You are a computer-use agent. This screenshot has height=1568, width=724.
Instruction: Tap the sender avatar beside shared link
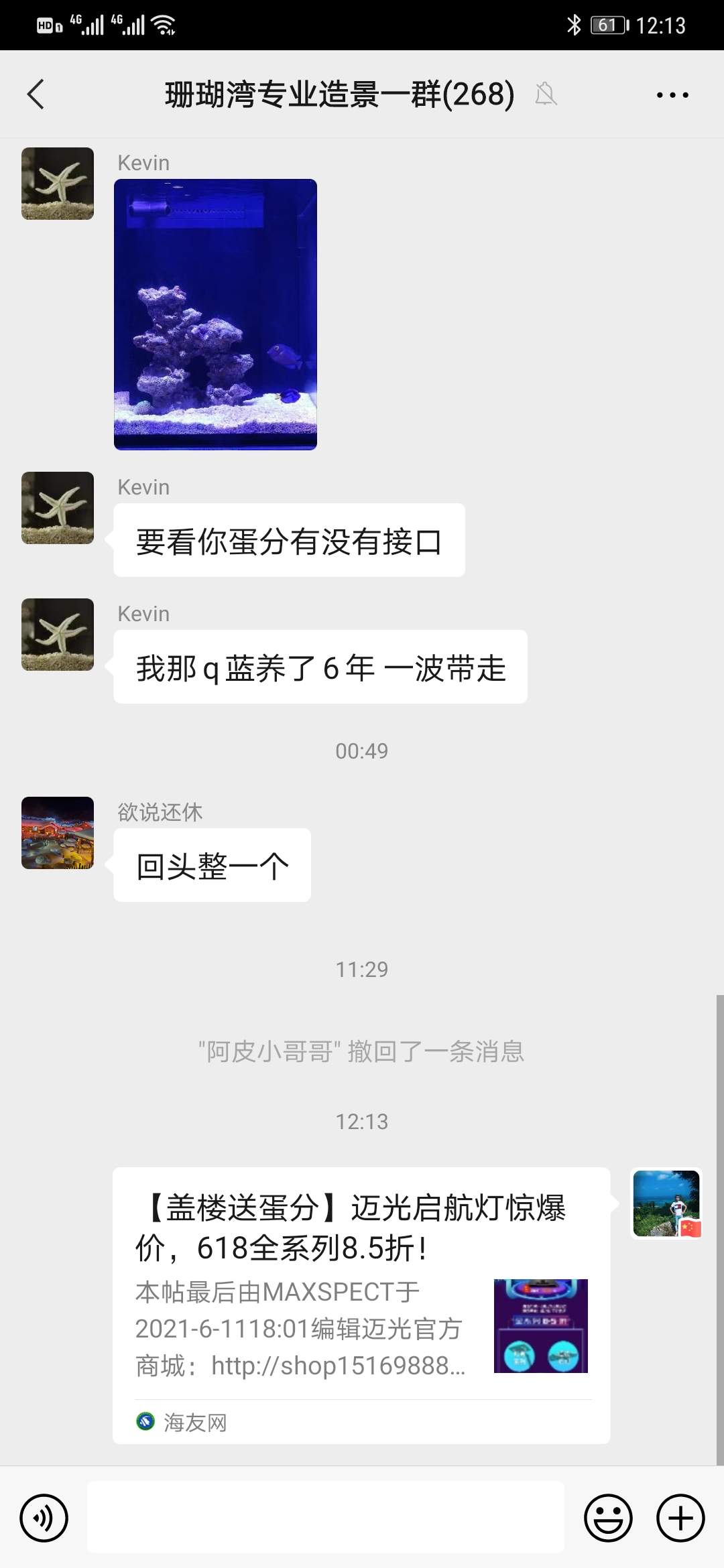666,1203
